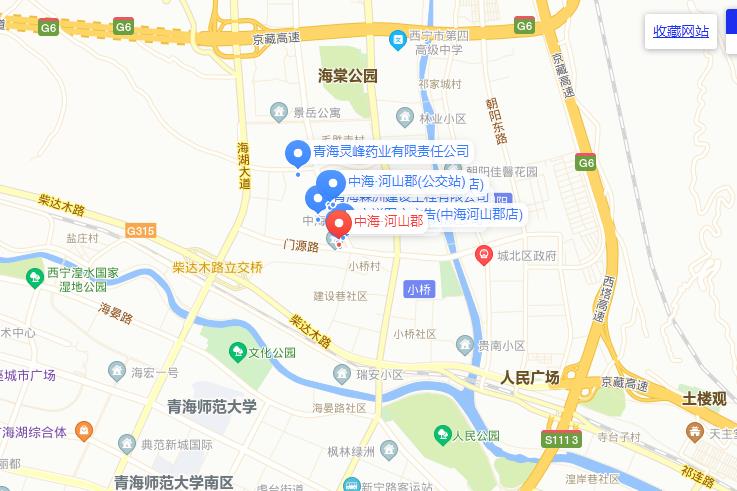This screenshot has width=737, height=491.
Task: Open the 青海灵峰药业有限责任公司 map pin
Action: pos(297,154)
